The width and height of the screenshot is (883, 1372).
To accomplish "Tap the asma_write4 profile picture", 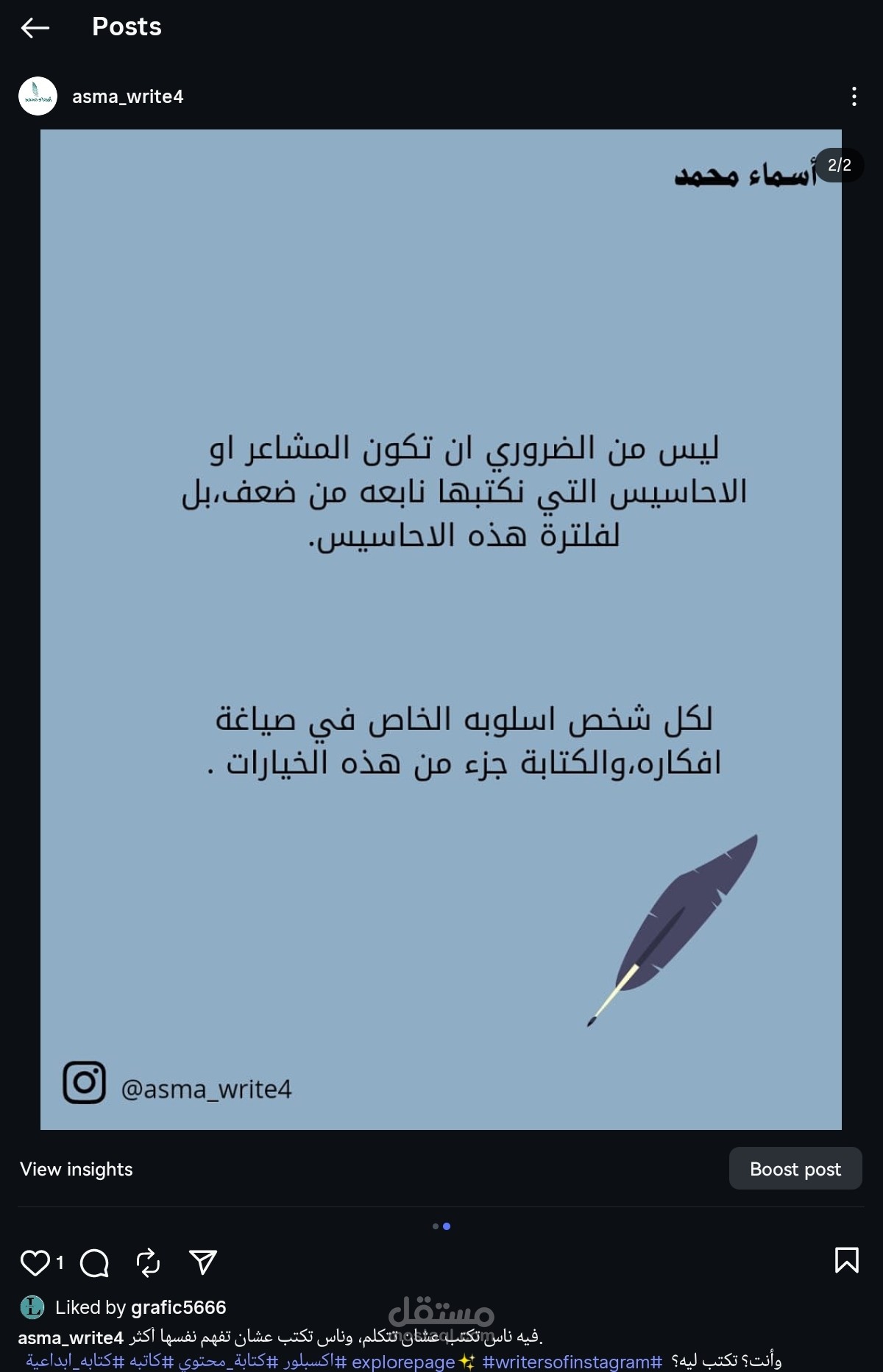I will pos(38,96).
